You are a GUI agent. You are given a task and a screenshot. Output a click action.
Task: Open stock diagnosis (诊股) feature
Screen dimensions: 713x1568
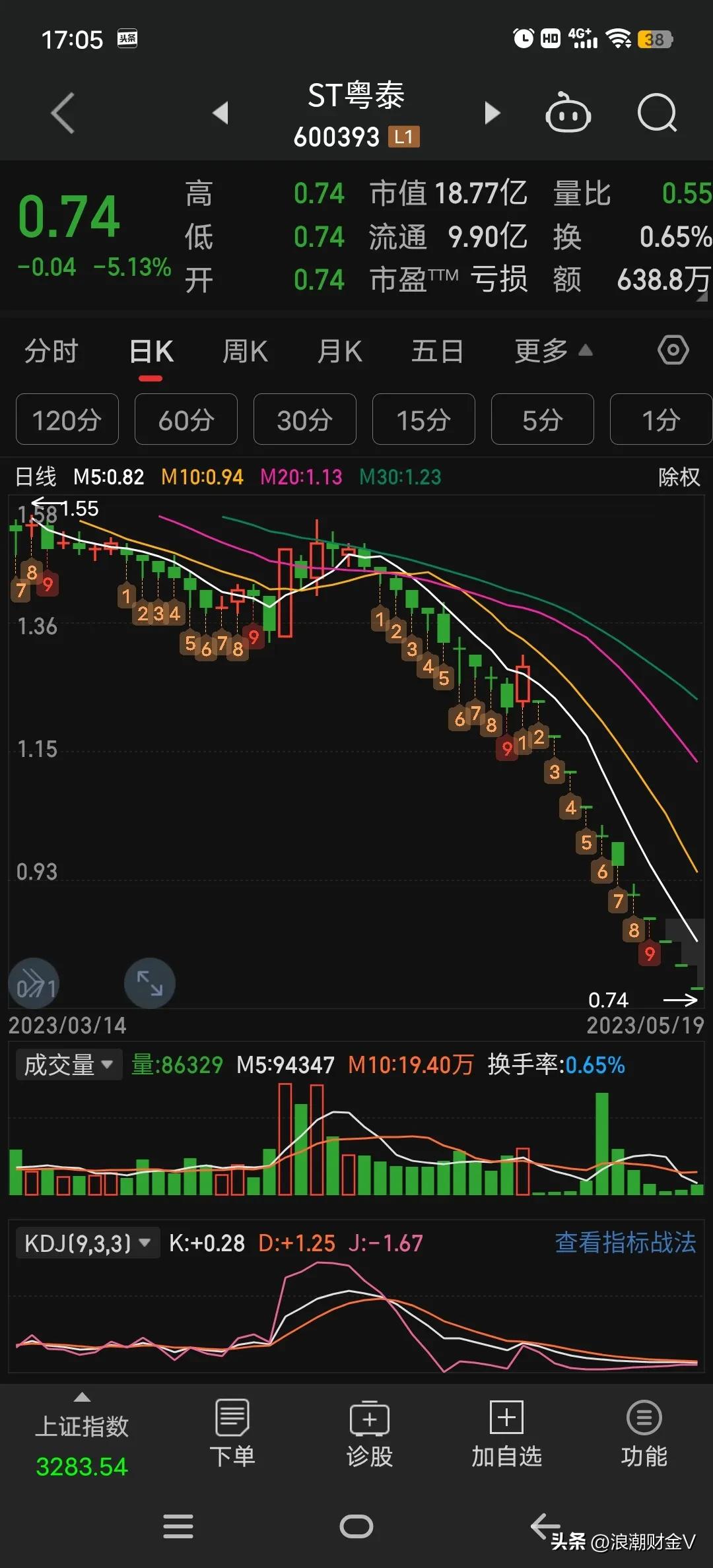click(x=370, y=1435)
